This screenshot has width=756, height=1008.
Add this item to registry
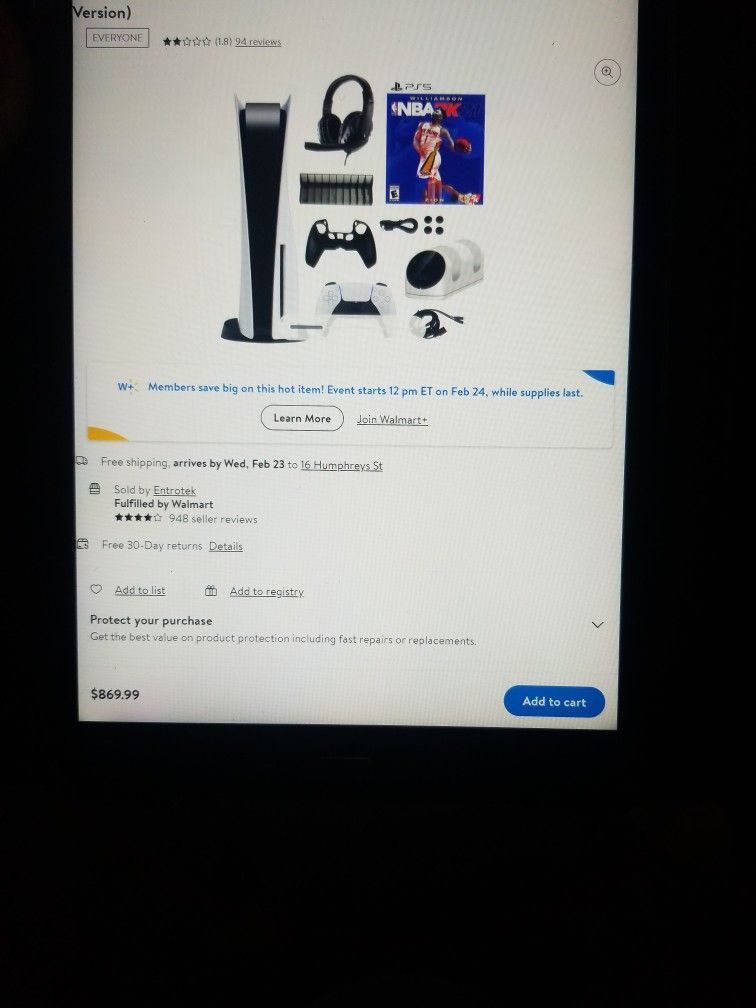[x=266, y=591]
